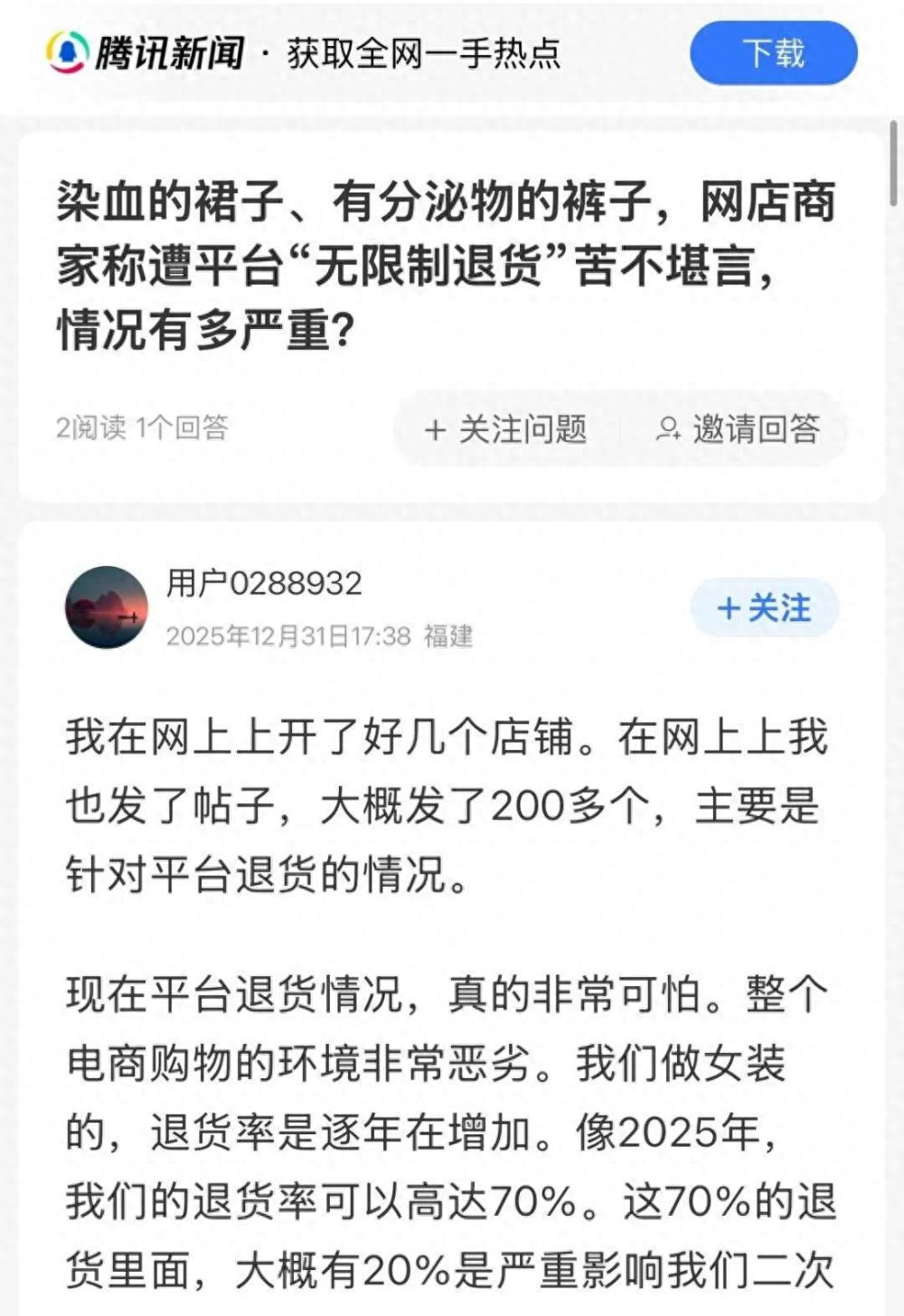This screenshot has width=904, height=1316.
Task: Click the timestamp 2025年12月31日17:38
Action: 290,635
